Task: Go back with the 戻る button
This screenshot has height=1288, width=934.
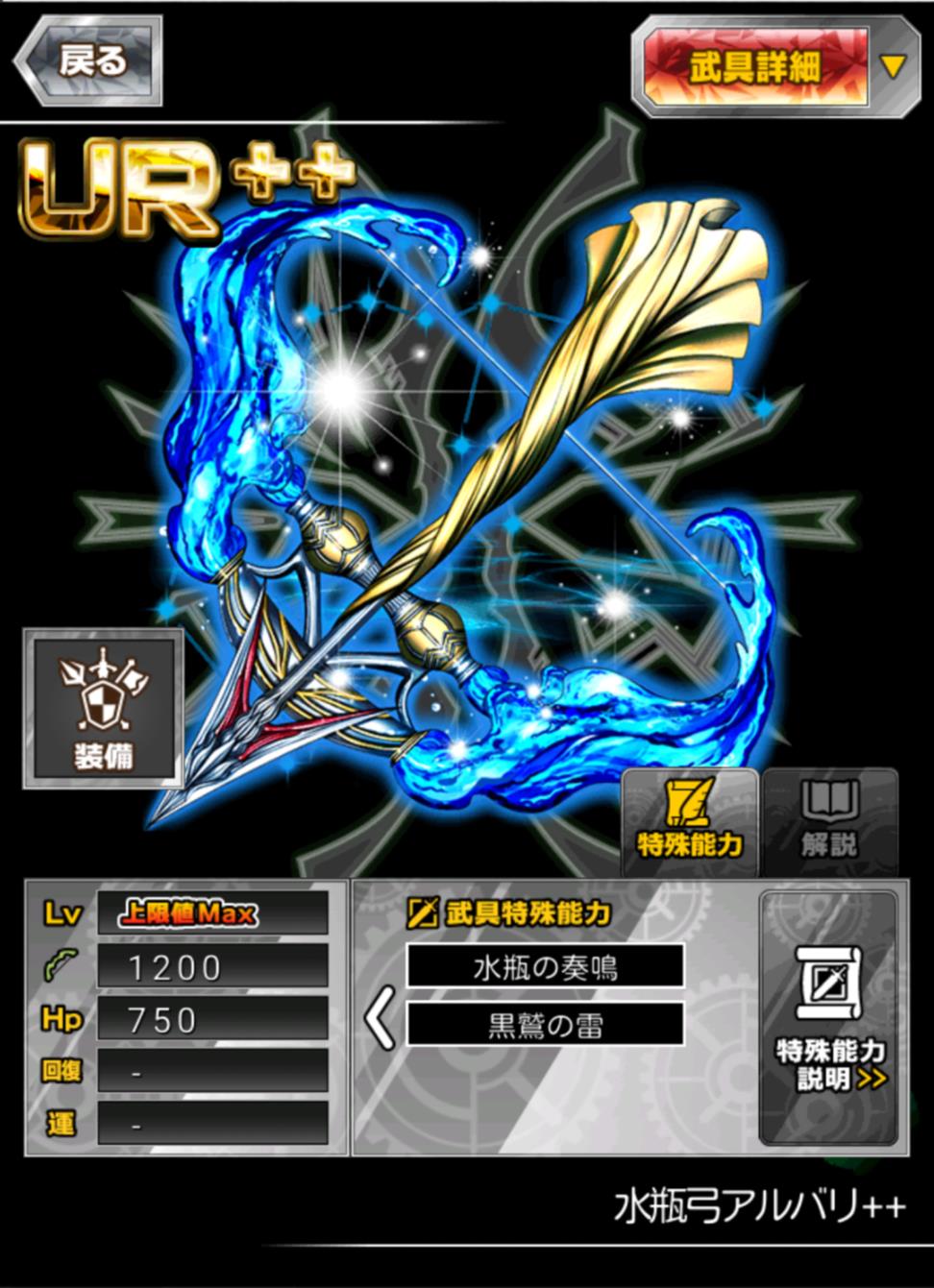Action: click(x=88, y=61)
